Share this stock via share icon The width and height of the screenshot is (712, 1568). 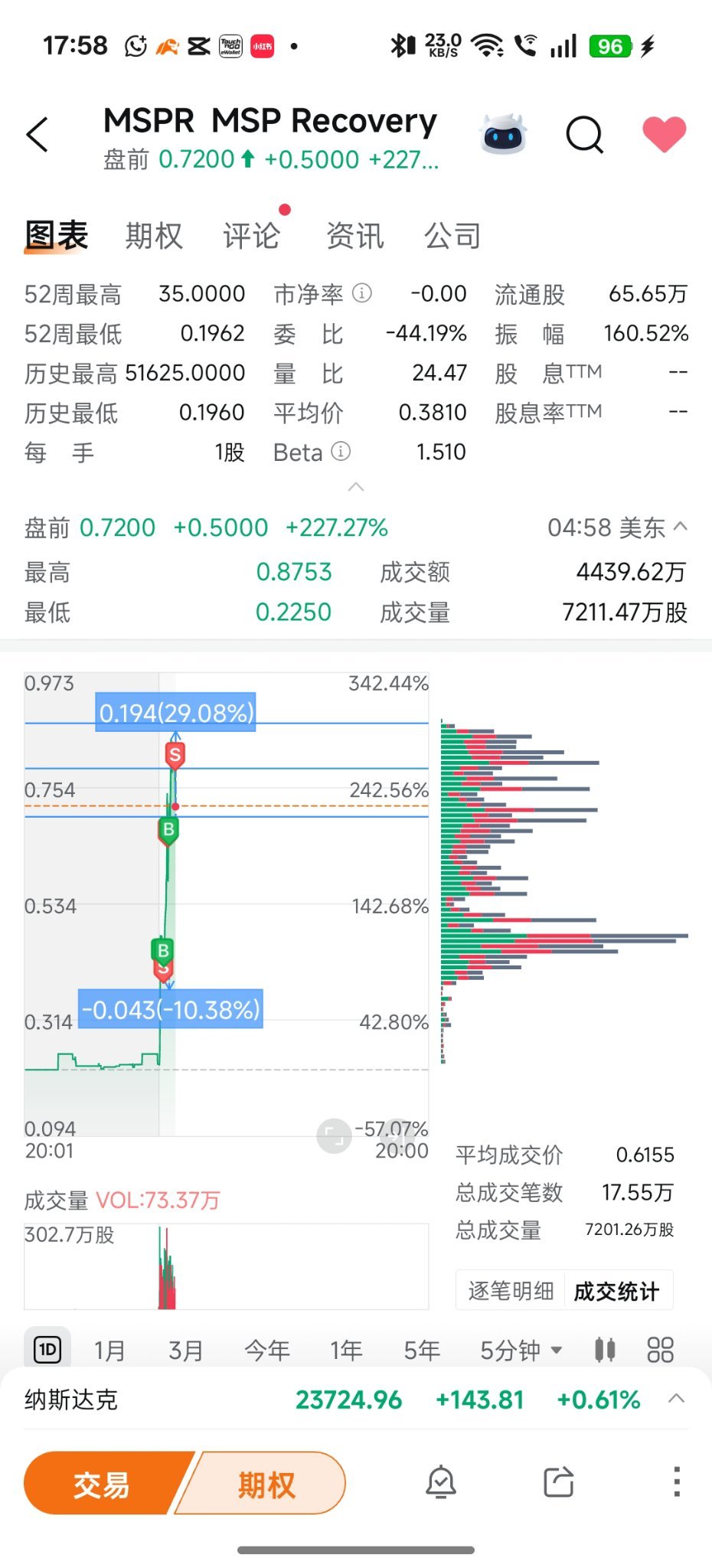click(x=559, y=1482)
